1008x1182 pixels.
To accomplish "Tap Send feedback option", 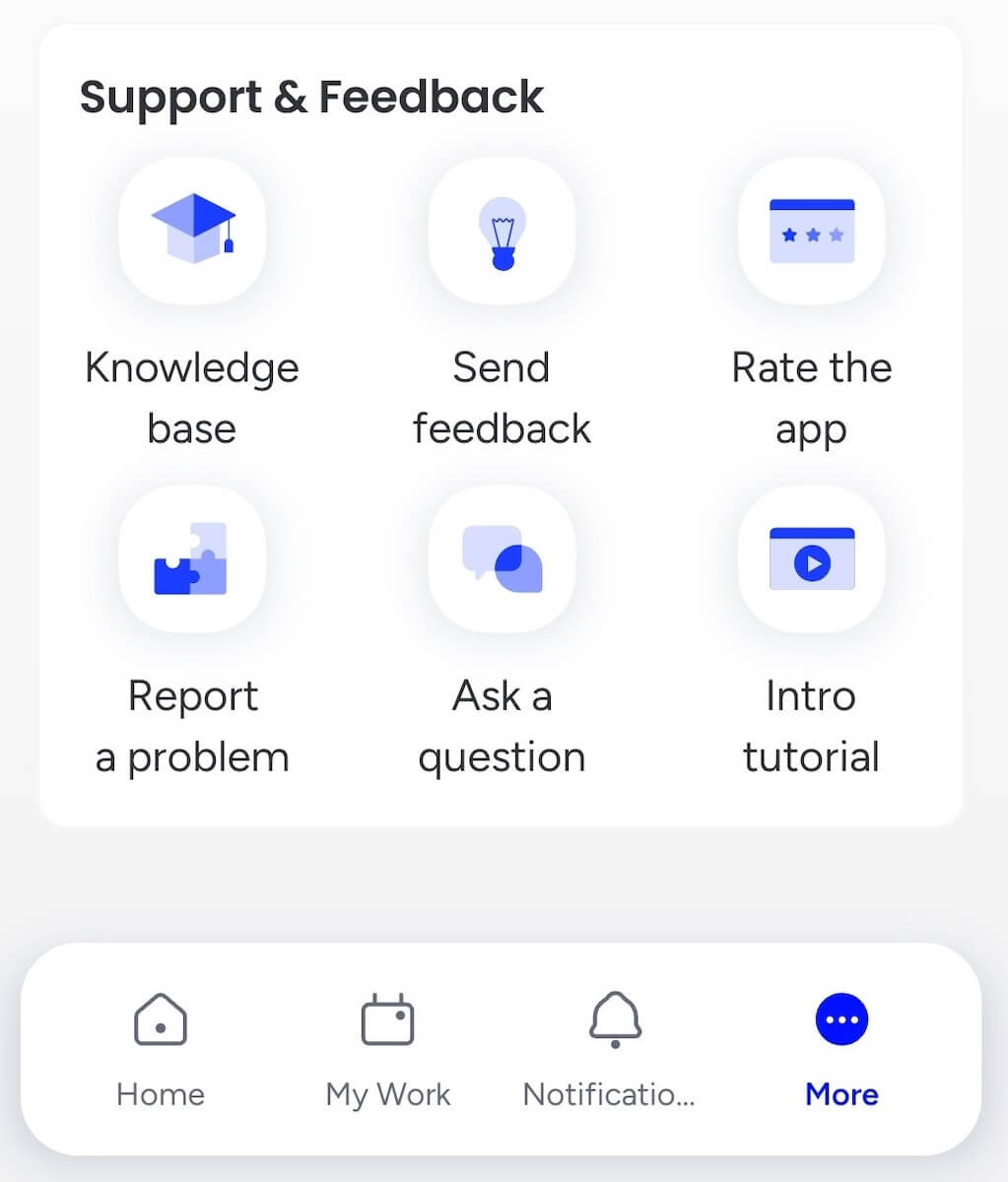I will pos(502,231).
